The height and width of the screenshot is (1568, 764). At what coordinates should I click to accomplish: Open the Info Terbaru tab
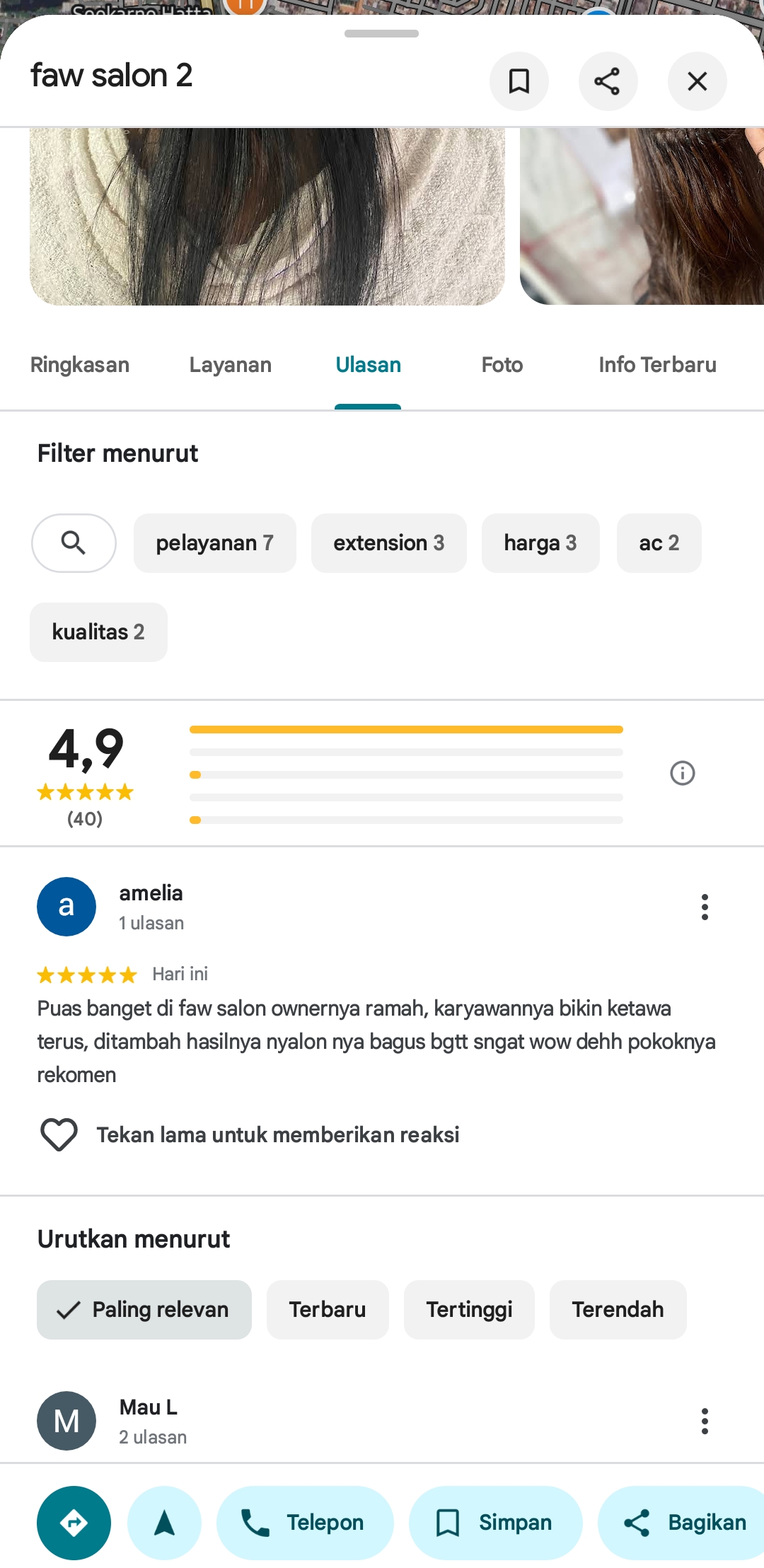click(x=658, y=365)
